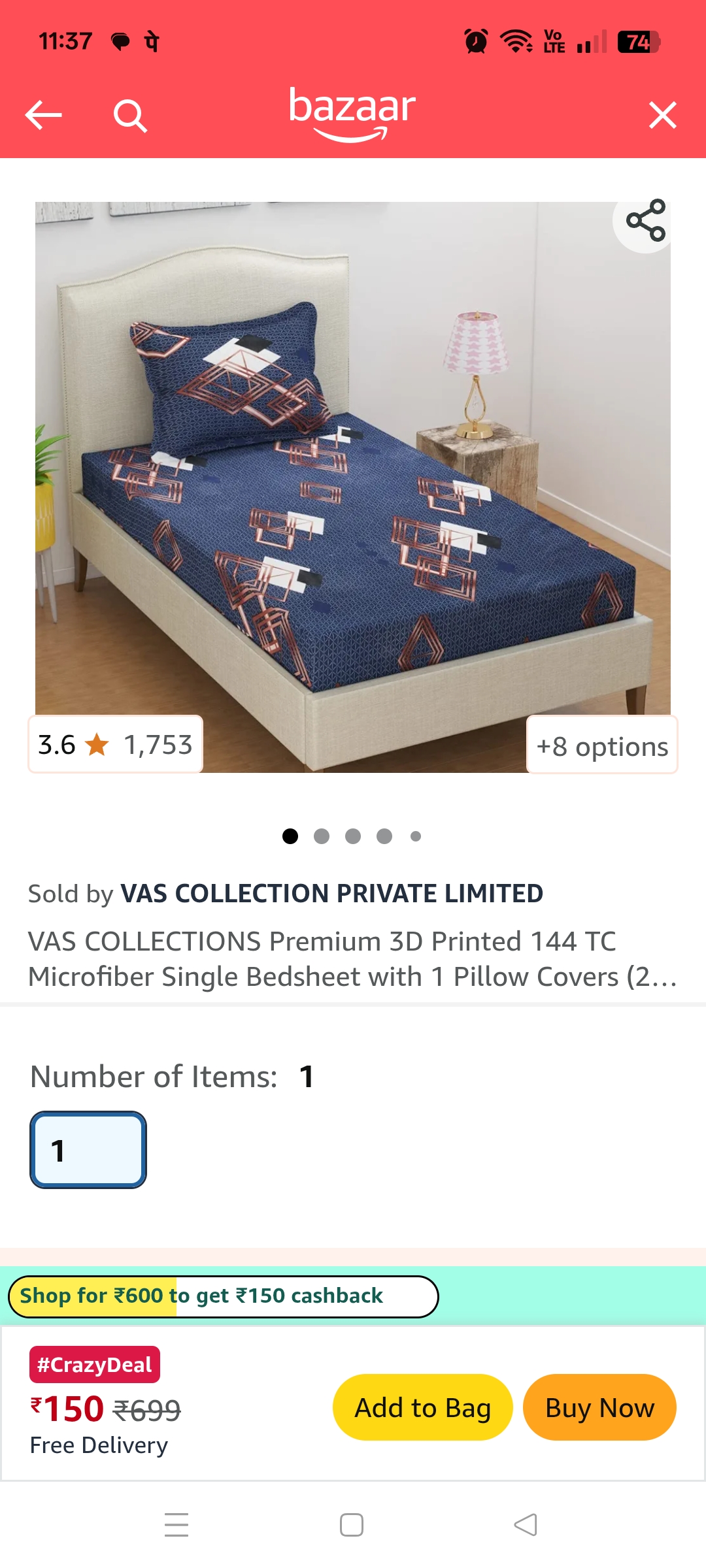Image resolution: width=706 pixels, height=1568 pixels.
Task: Expand the truncated product title
Action: tap(353, 959)
